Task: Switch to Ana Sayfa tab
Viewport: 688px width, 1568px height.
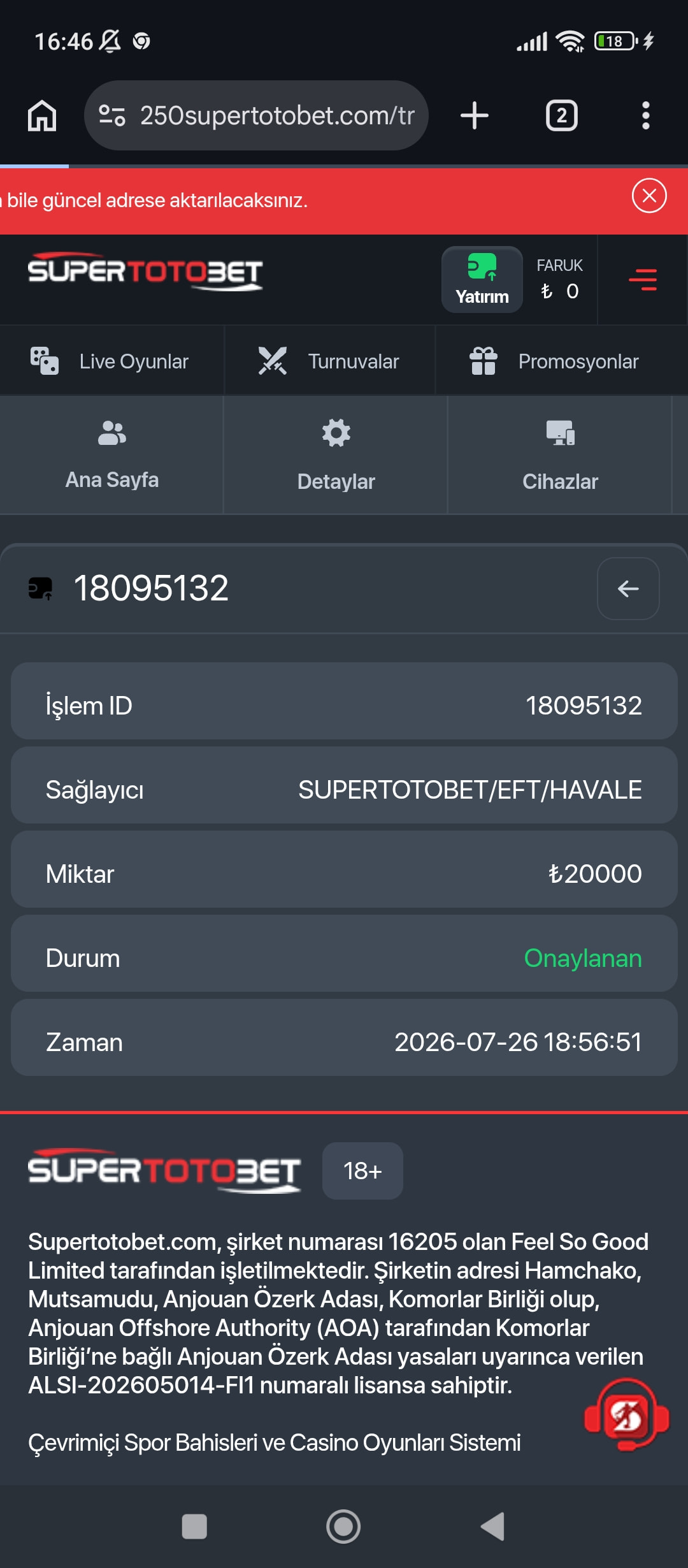Action: (x=111, y=454)
